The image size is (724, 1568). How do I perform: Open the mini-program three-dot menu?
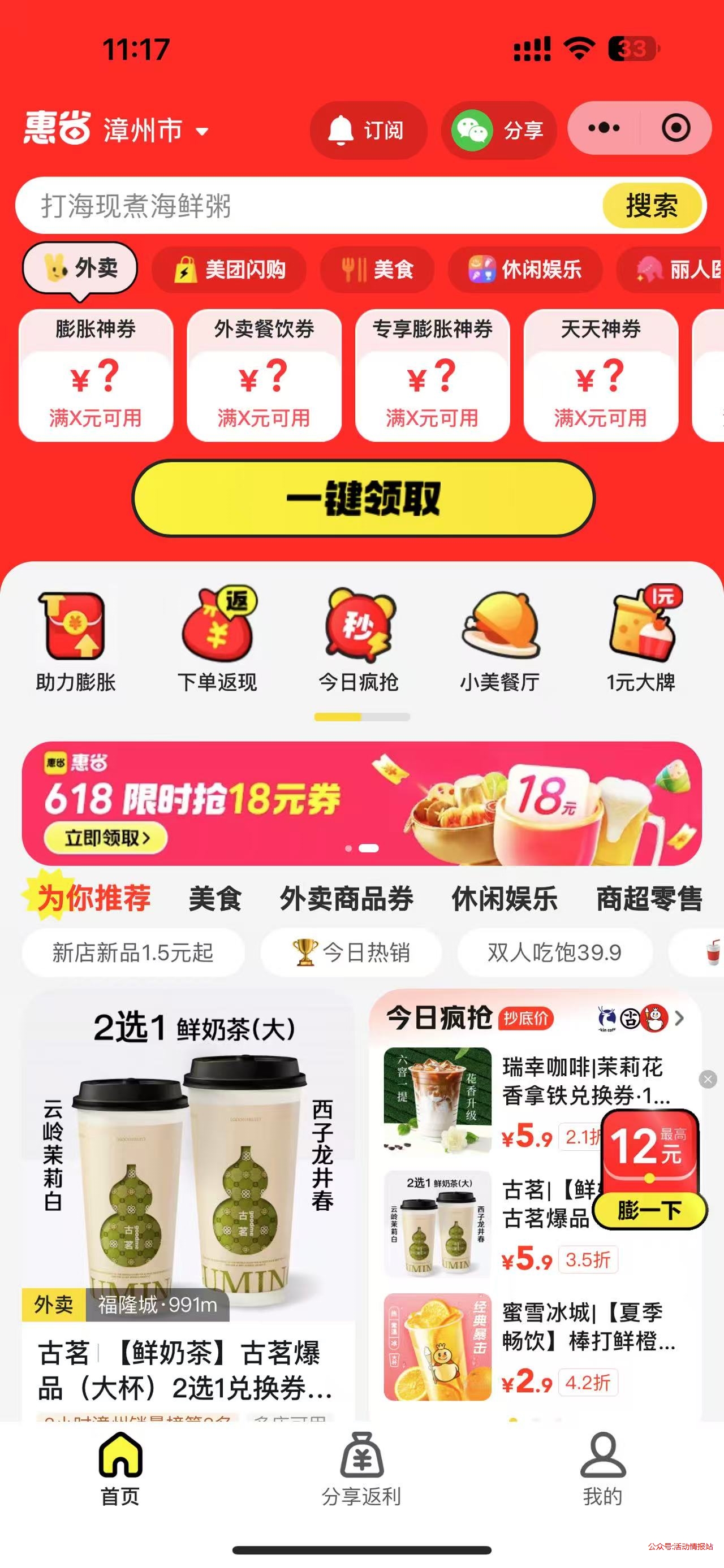(604, 128)
